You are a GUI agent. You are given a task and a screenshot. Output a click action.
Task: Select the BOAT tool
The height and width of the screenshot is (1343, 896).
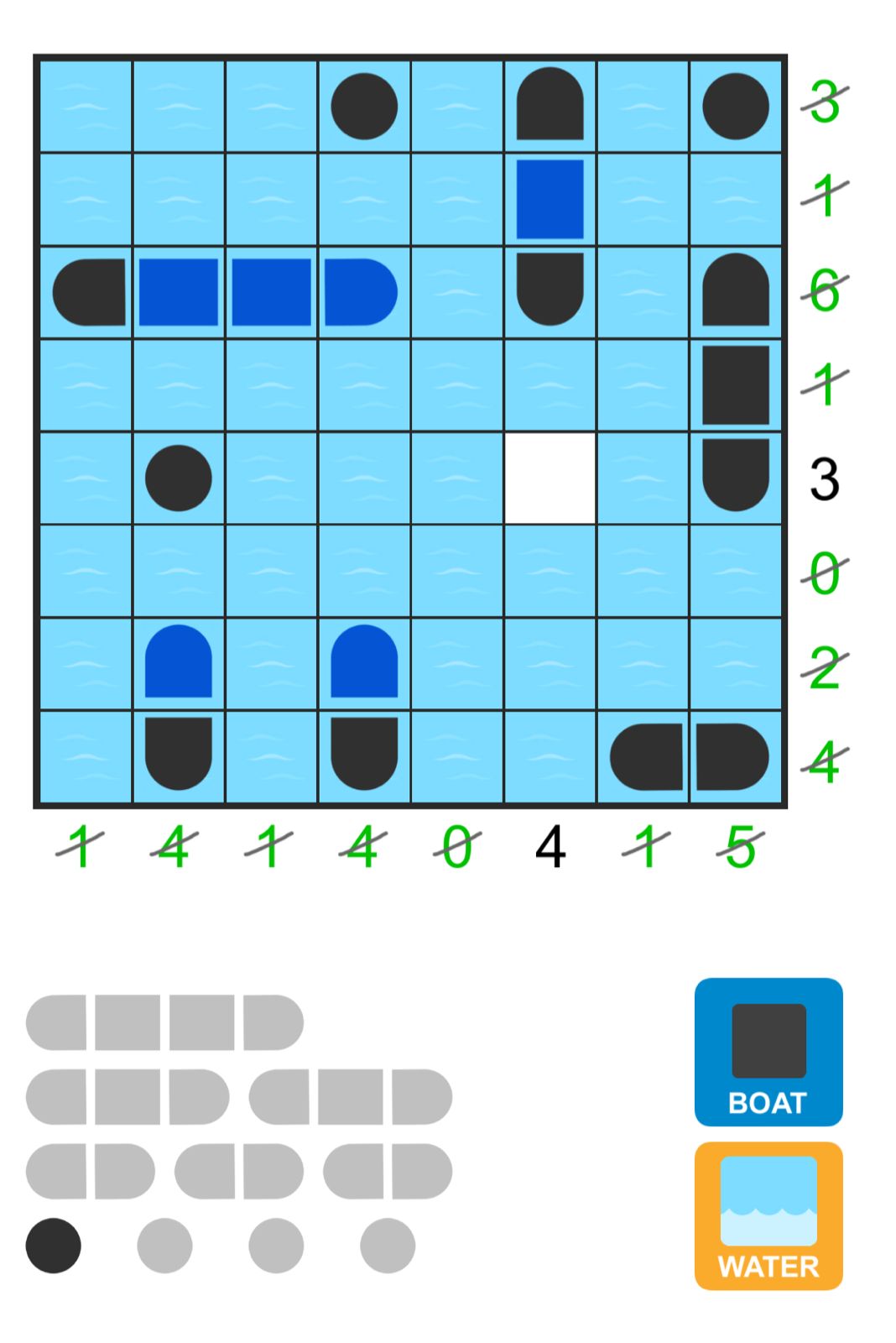768,1051
